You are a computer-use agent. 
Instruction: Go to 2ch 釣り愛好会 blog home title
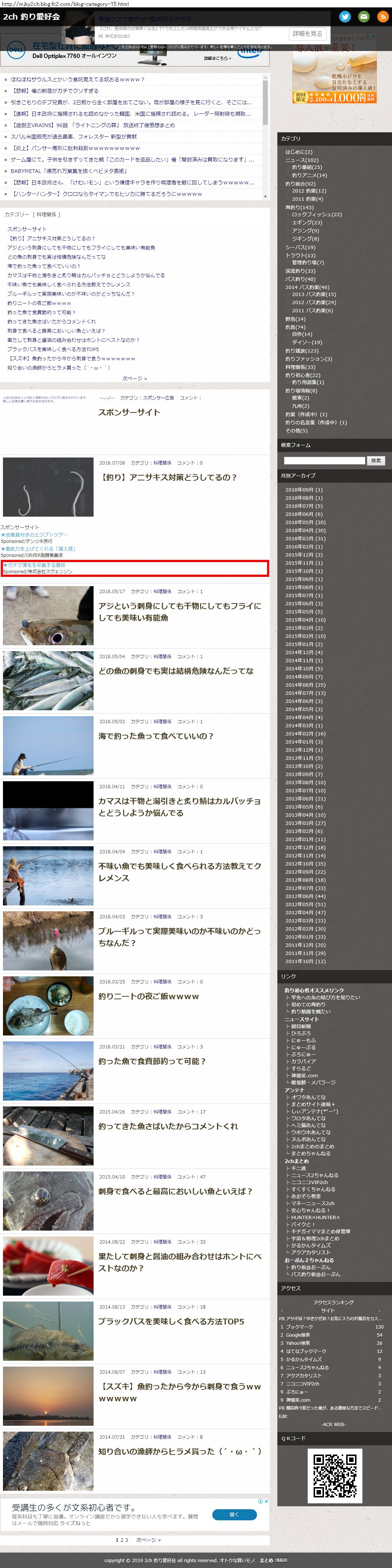(32, 16)
